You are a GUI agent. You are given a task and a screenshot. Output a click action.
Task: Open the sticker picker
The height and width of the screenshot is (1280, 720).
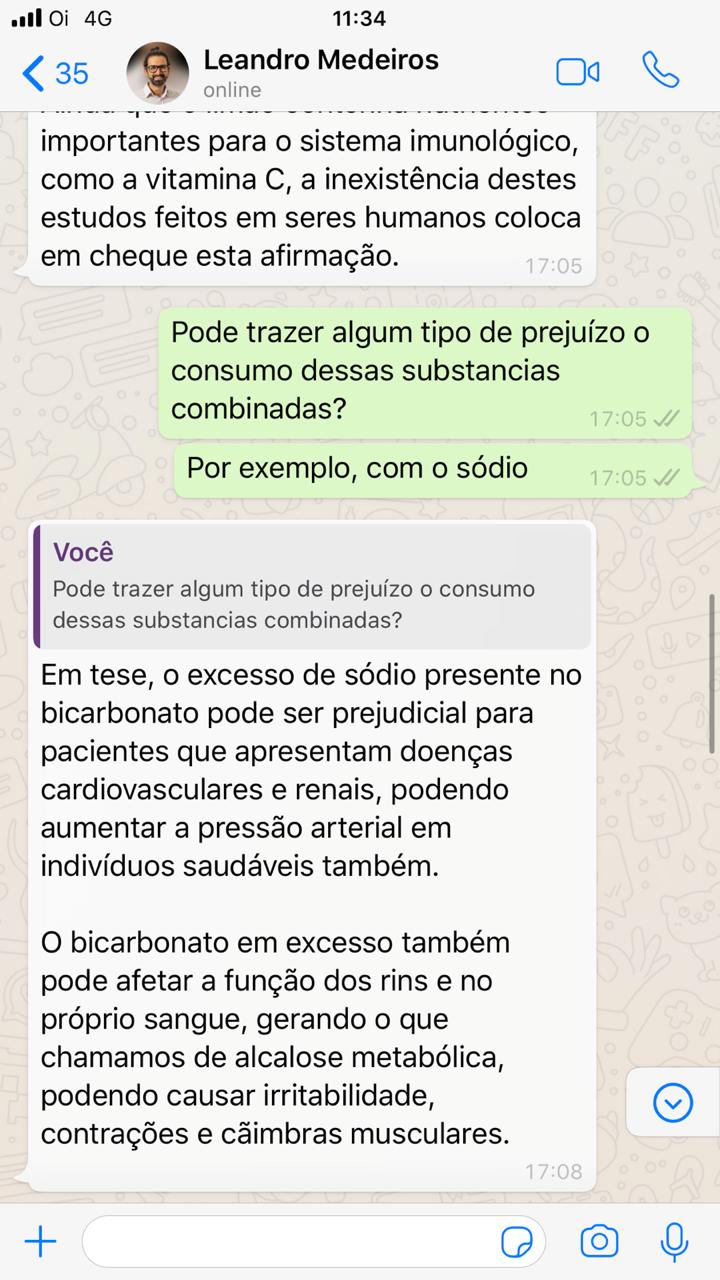pos(516,1244)
